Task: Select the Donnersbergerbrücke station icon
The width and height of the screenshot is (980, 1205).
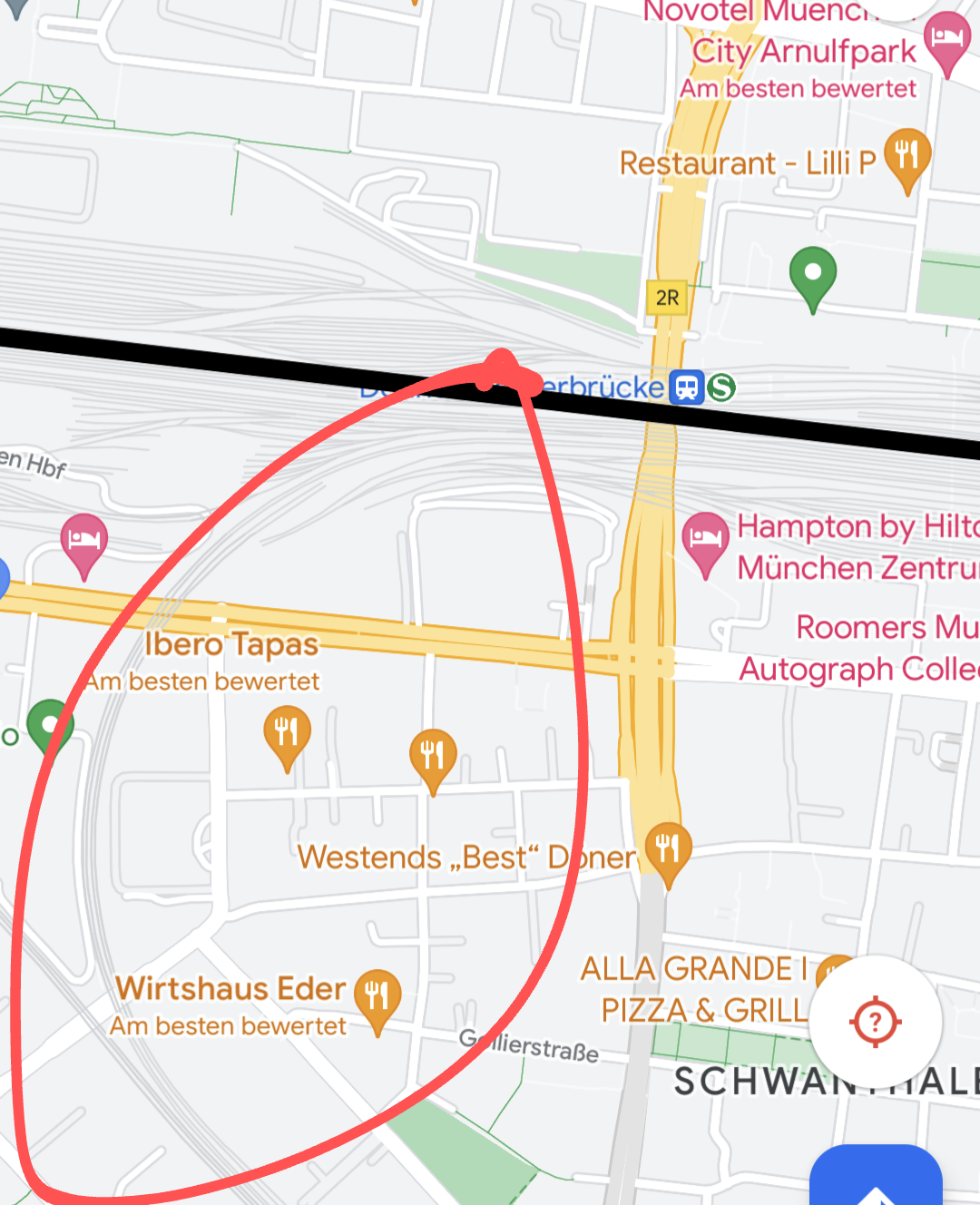Action: point(687,387)
